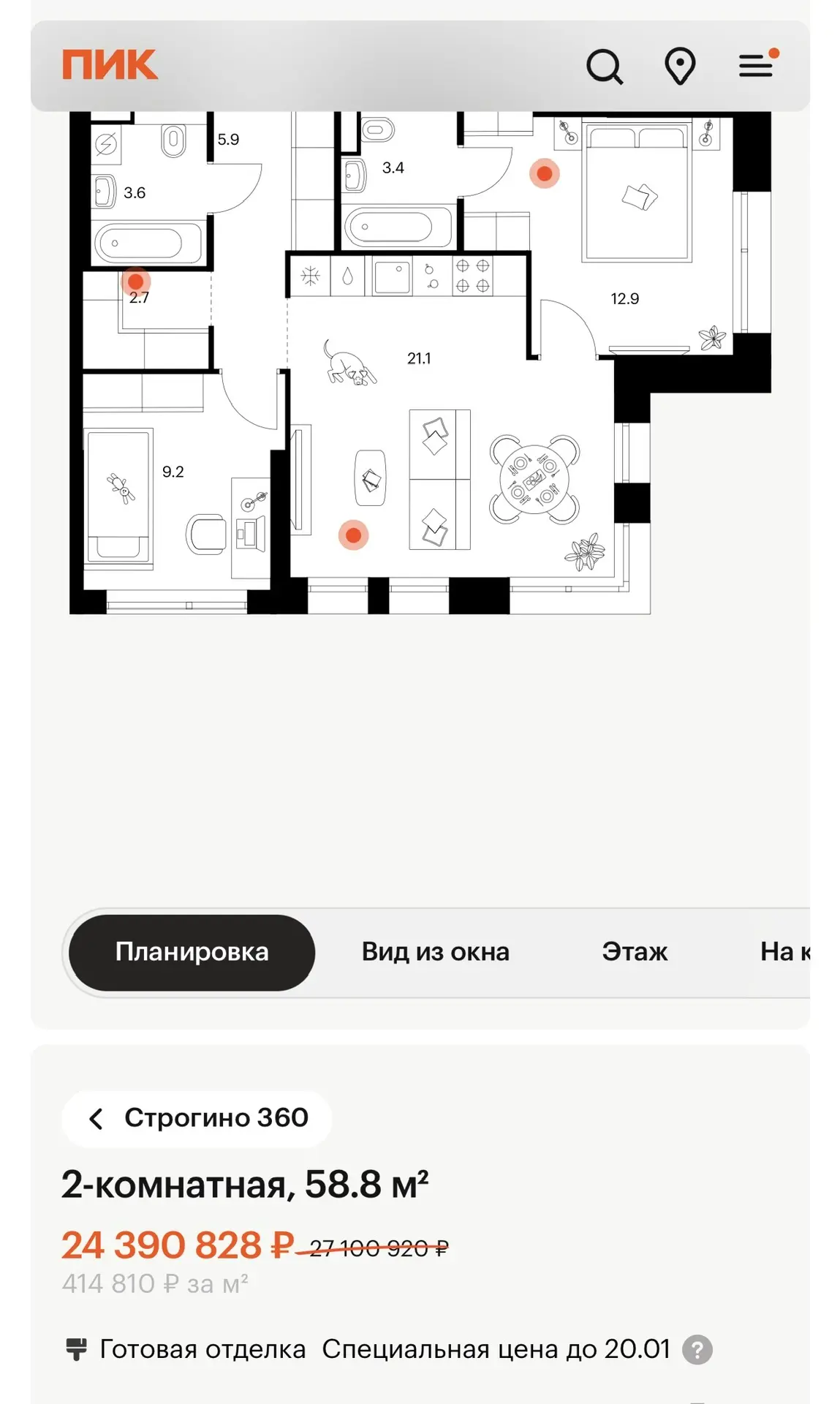Go back to Строгино 360

coord(197,1118)
